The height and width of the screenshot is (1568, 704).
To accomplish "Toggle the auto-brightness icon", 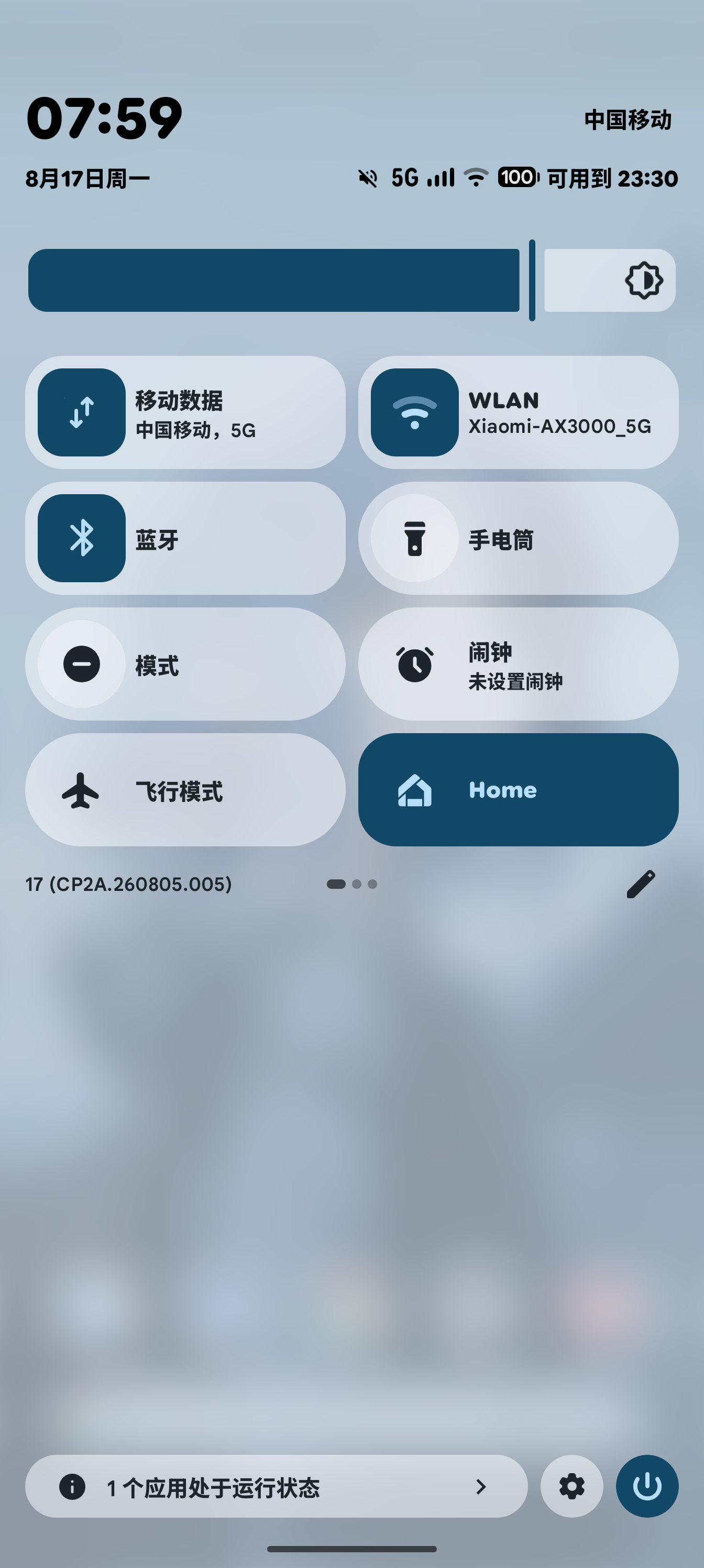I will click(644, 280).
